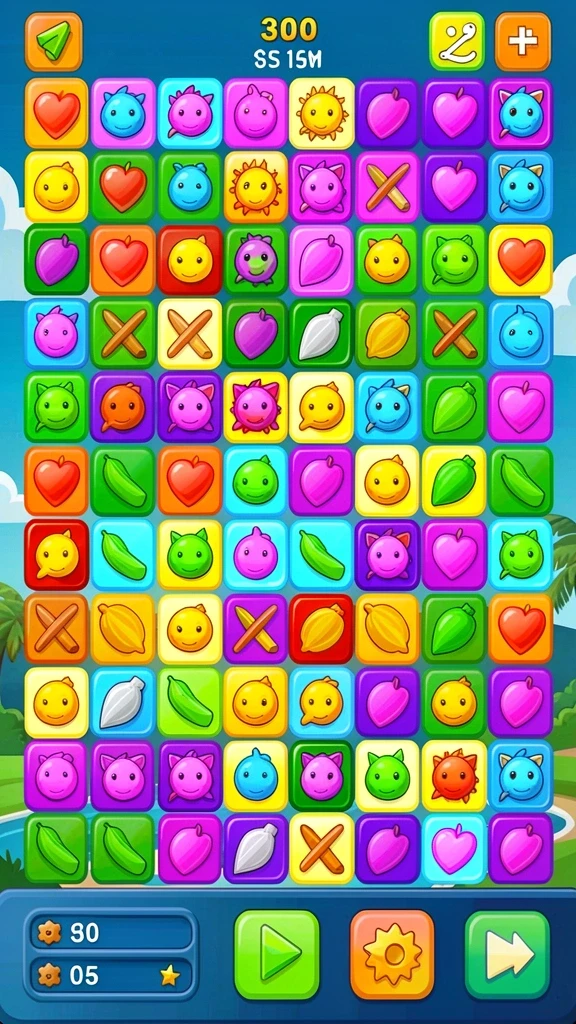576x1024 pixels.
Task: Tap the green arrow back button
Action: point(54,42)
